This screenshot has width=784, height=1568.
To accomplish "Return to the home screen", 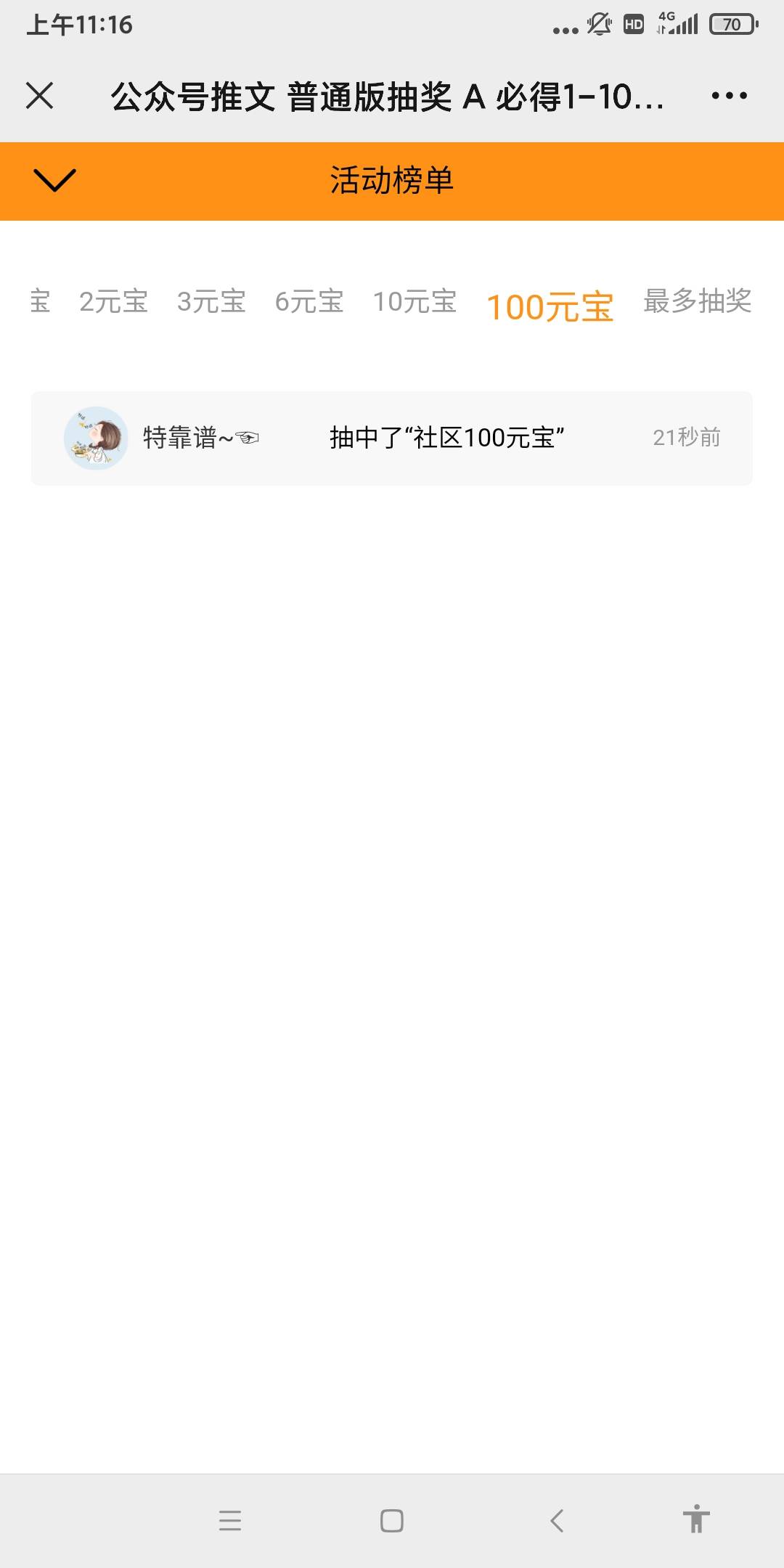I will click(392, 1520).
